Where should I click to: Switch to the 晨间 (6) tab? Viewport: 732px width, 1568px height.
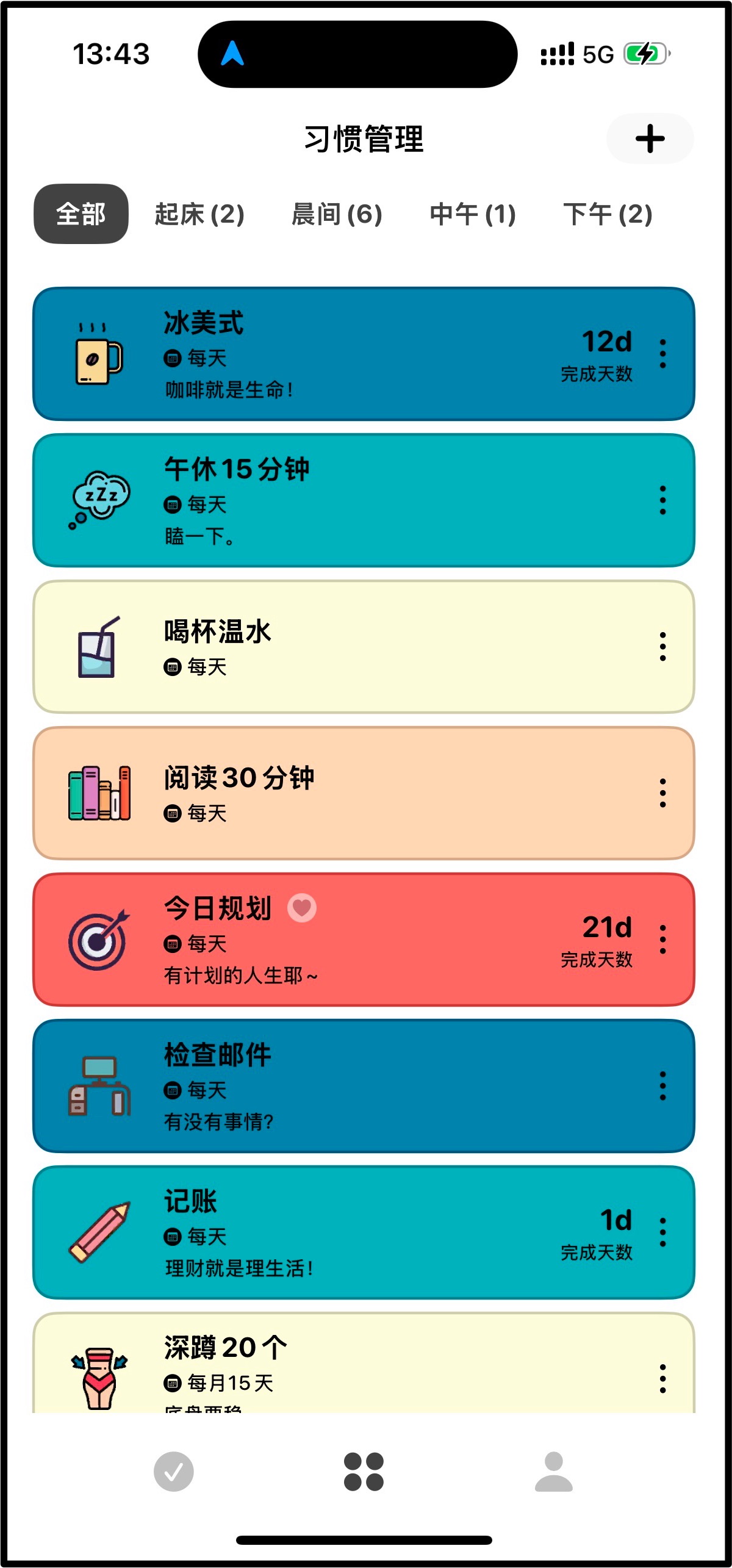[x=337, y=214]
